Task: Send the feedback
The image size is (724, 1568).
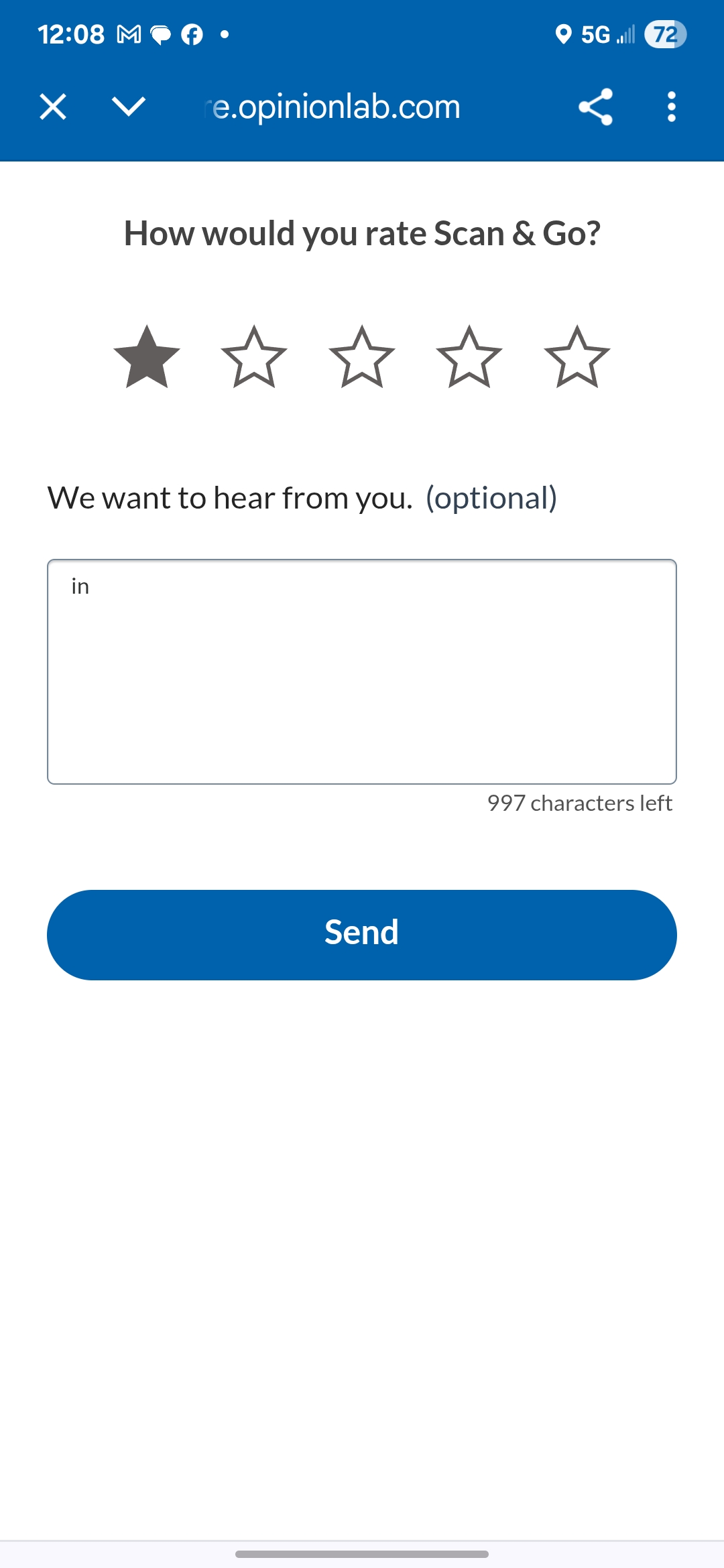Action: pos(362,935)
